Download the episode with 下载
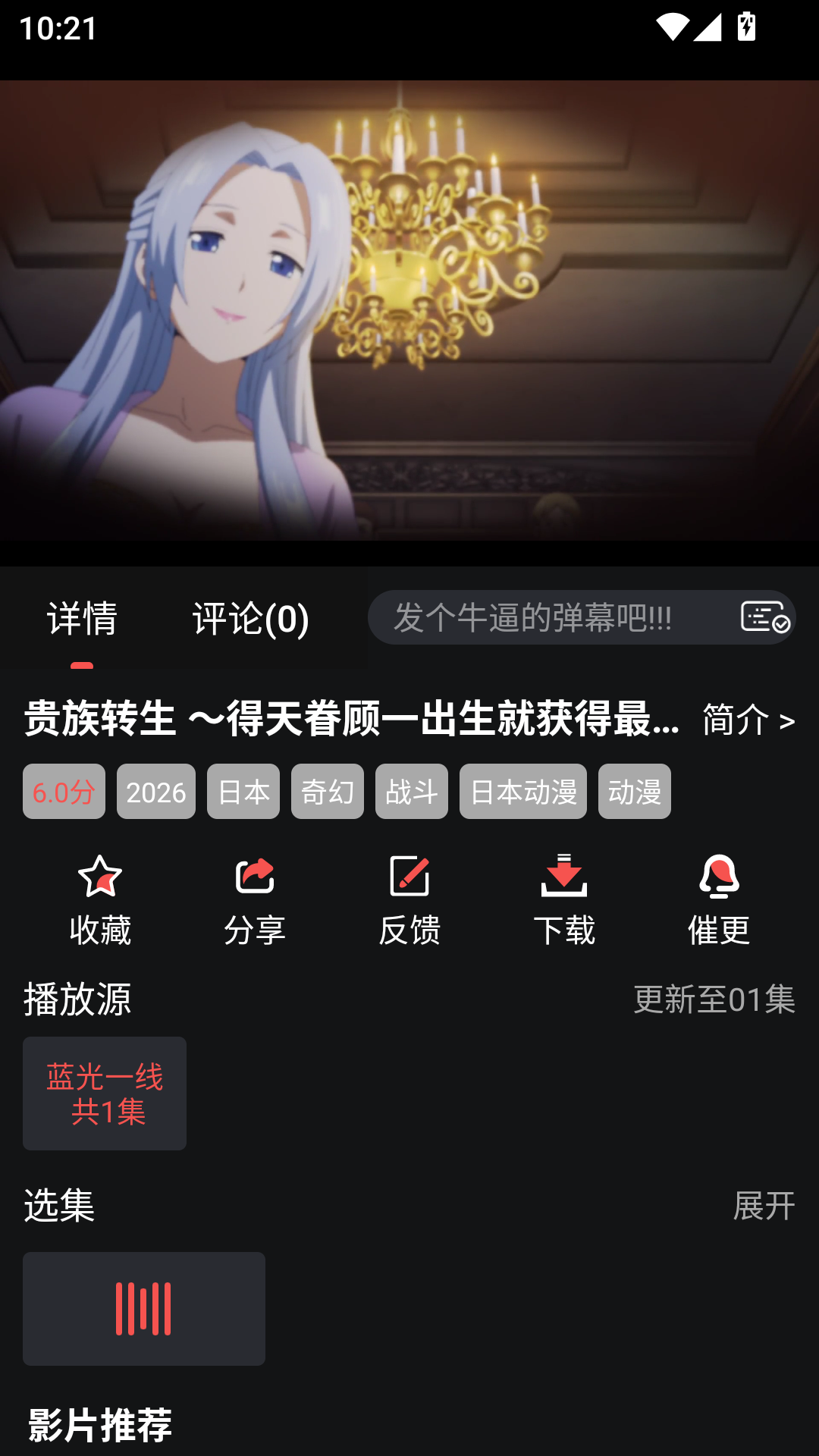The width and height of the screenshot is (819, 1456). [x=564, y=900]
